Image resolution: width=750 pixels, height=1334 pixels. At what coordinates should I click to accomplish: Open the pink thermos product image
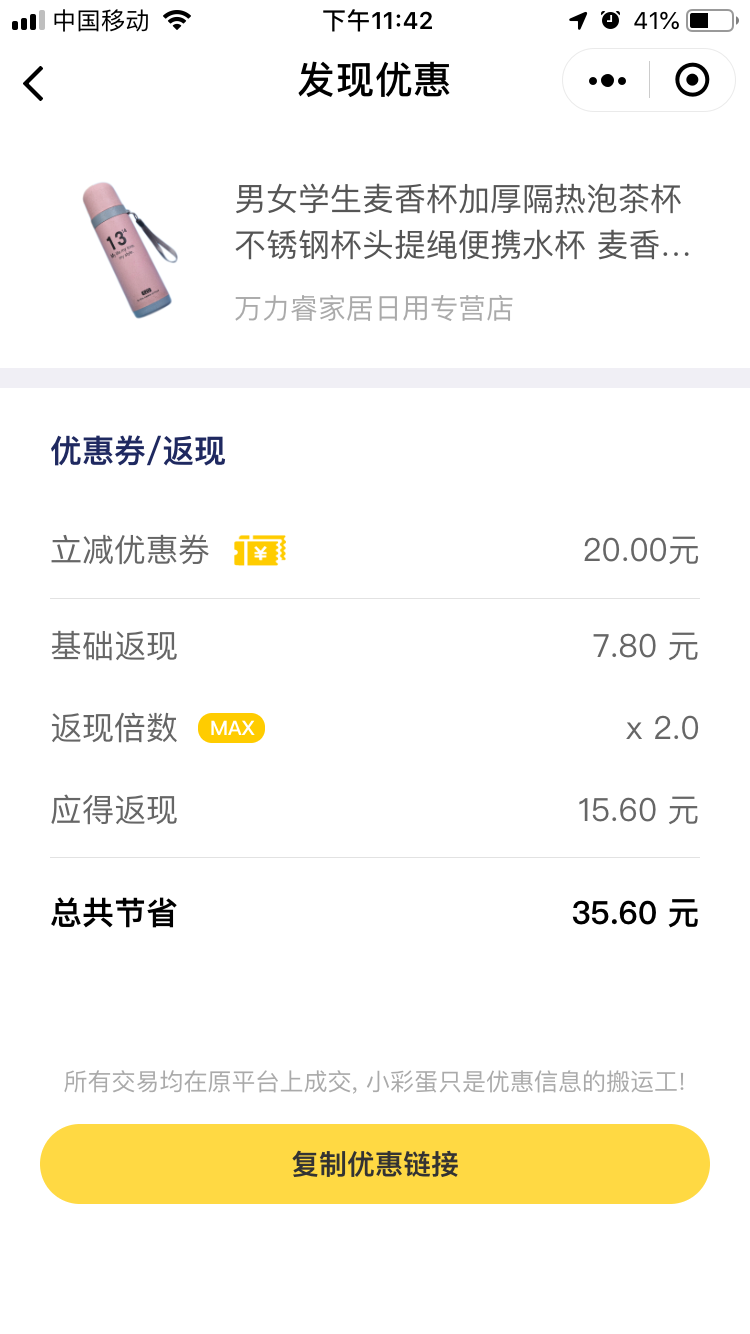coord(129,251)
